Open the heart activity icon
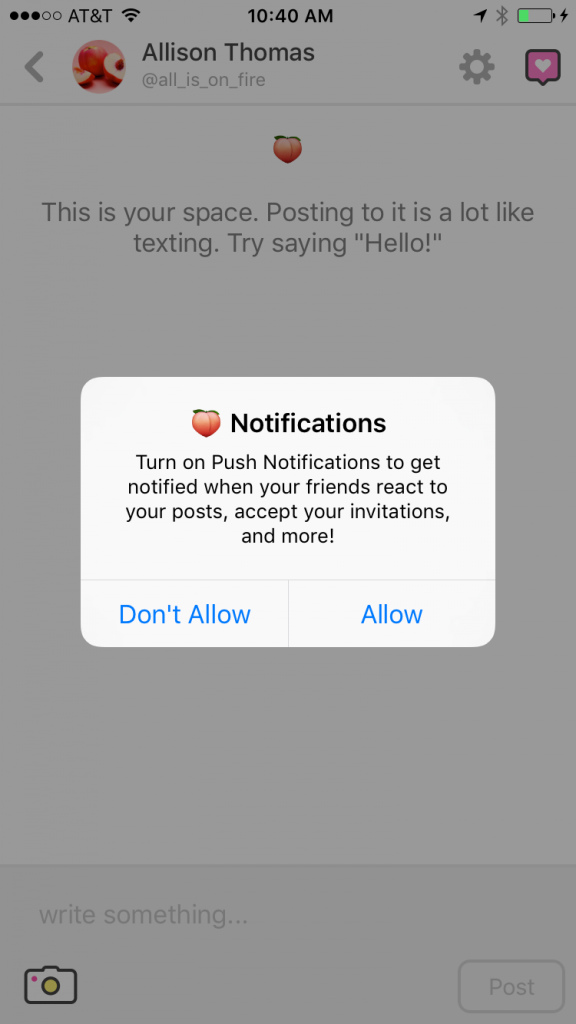Image resolution: width=576 pixels, height=1024 pixels. [x=543, y=67]
